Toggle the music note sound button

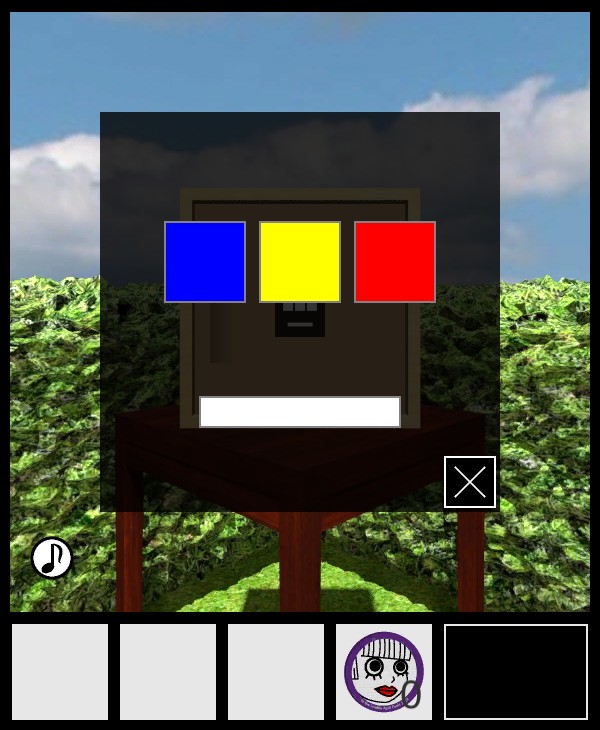(x=52, y=558)
